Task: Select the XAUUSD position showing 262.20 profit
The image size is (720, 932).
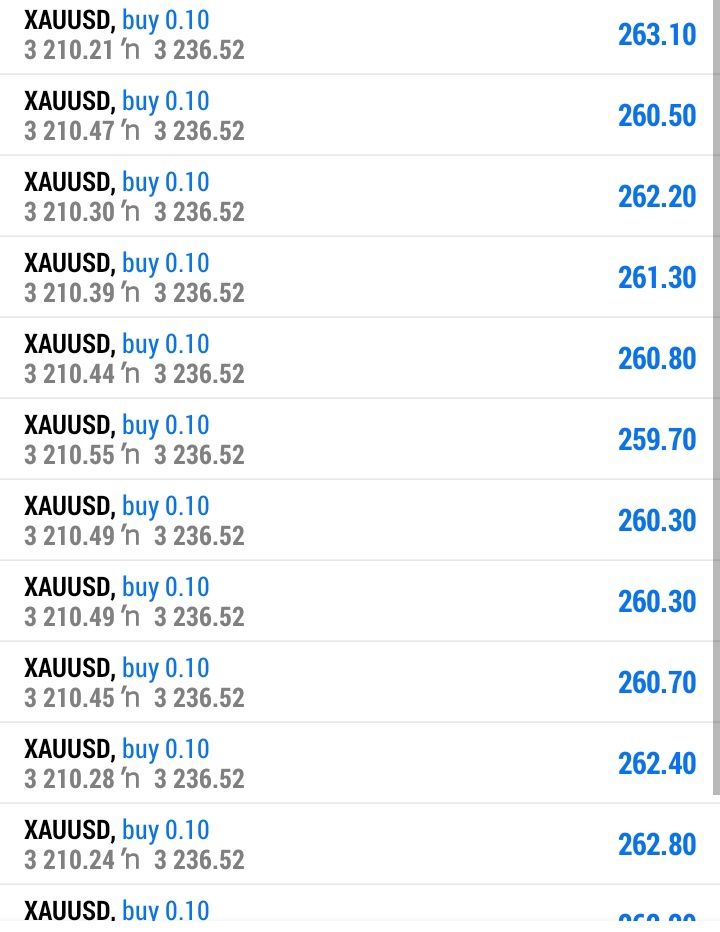Action: (x=360, y=197)
